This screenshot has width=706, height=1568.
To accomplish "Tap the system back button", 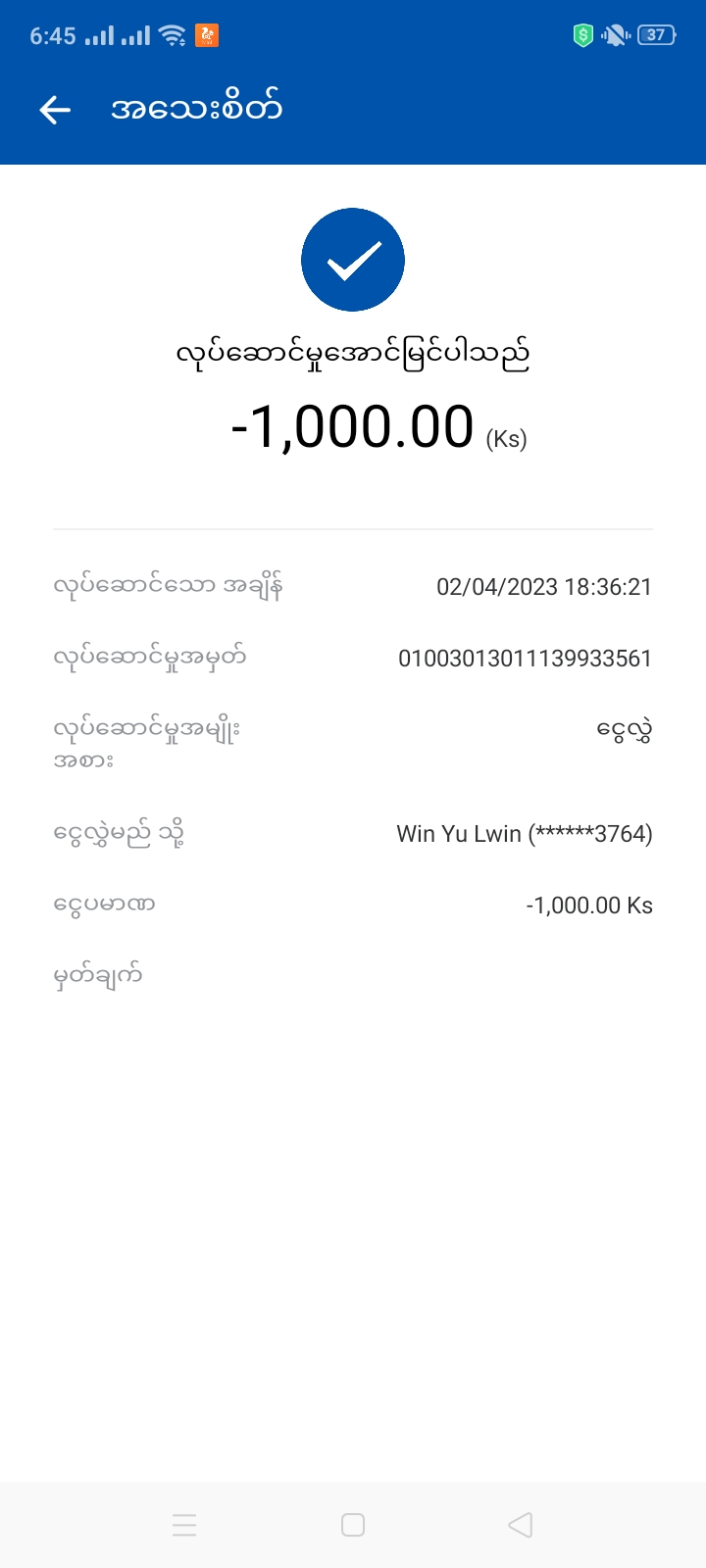I will click(521, 1524).
